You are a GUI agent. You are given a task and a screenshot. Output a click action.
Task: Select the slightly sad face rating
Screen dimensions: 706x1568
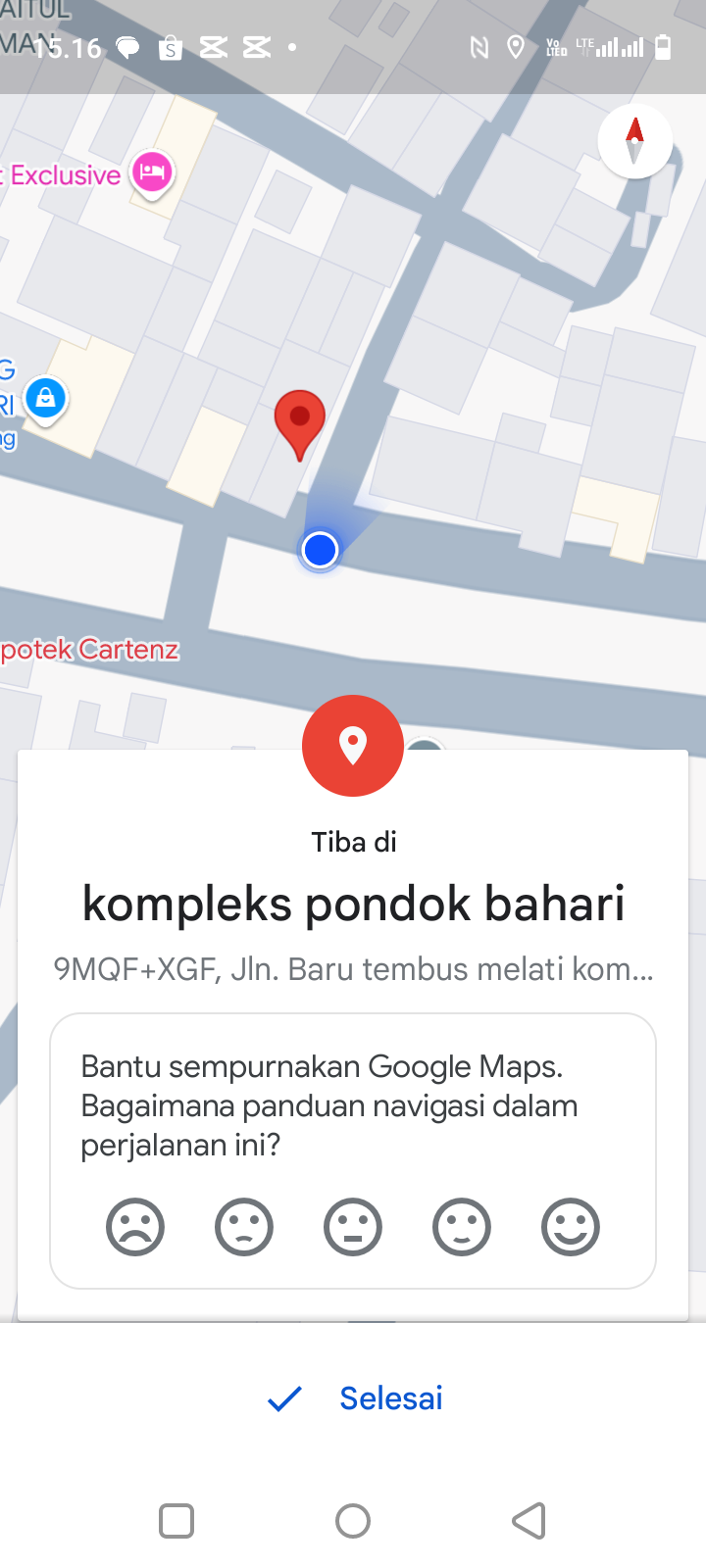pos(244,1226)
